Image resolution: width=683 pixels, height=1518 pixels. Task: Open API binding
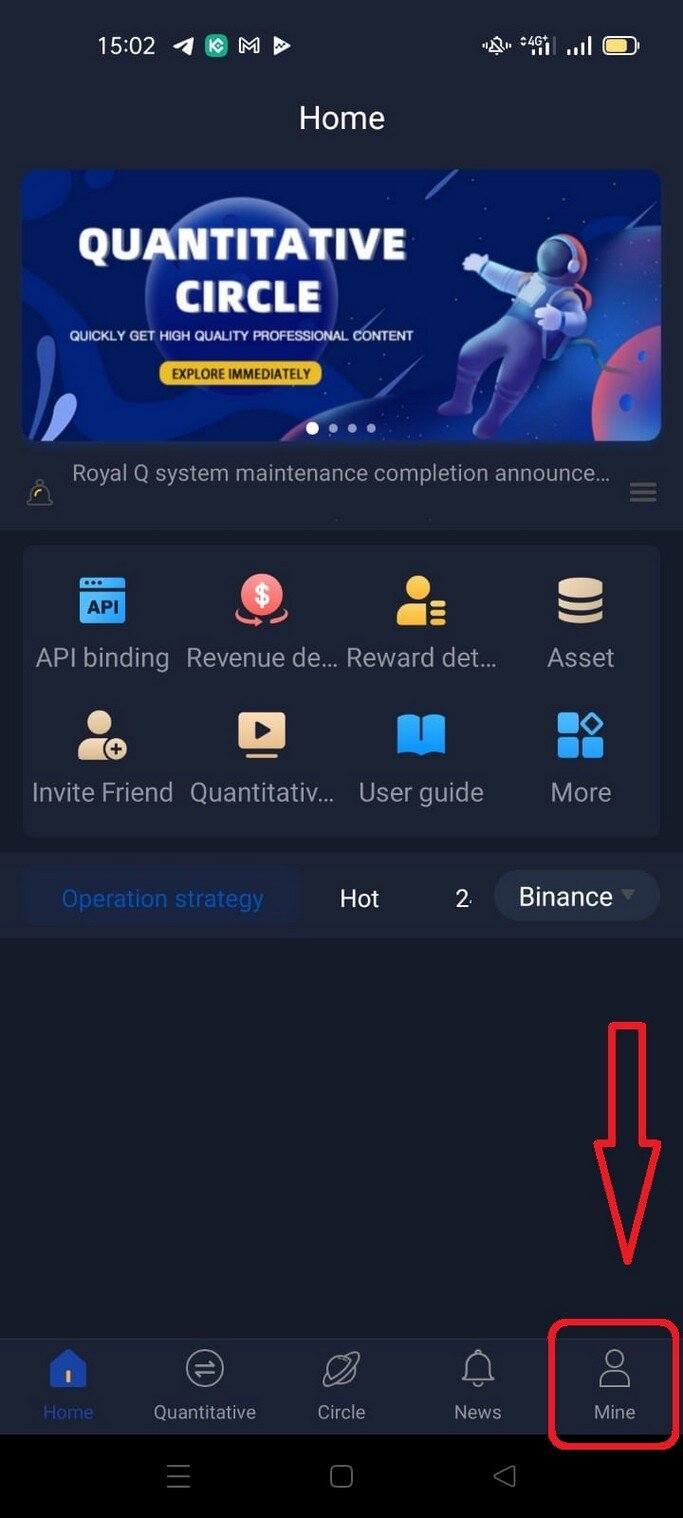(x=102, y=622)
